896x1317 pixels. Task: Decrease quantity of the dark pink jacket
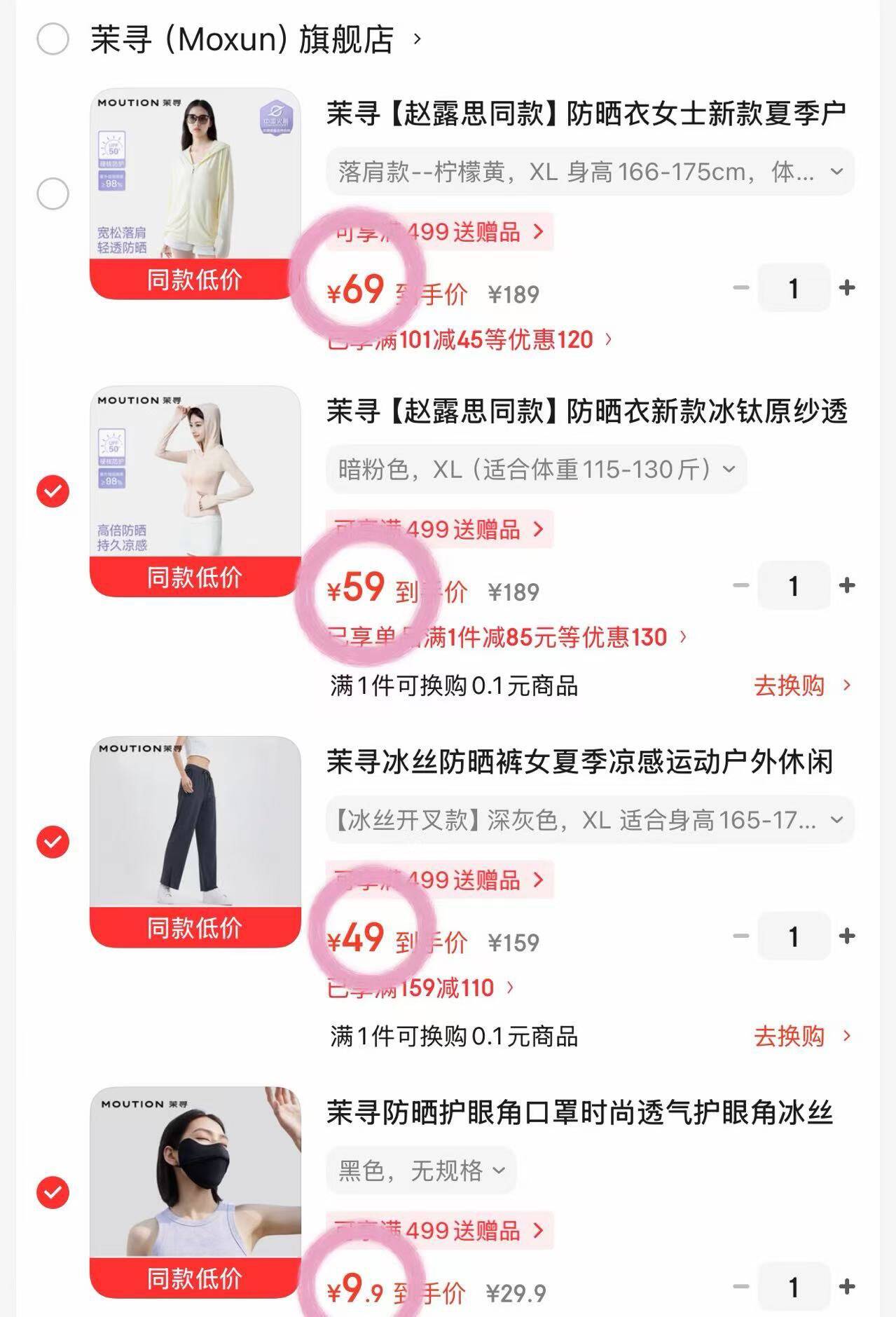pos(739,586)
